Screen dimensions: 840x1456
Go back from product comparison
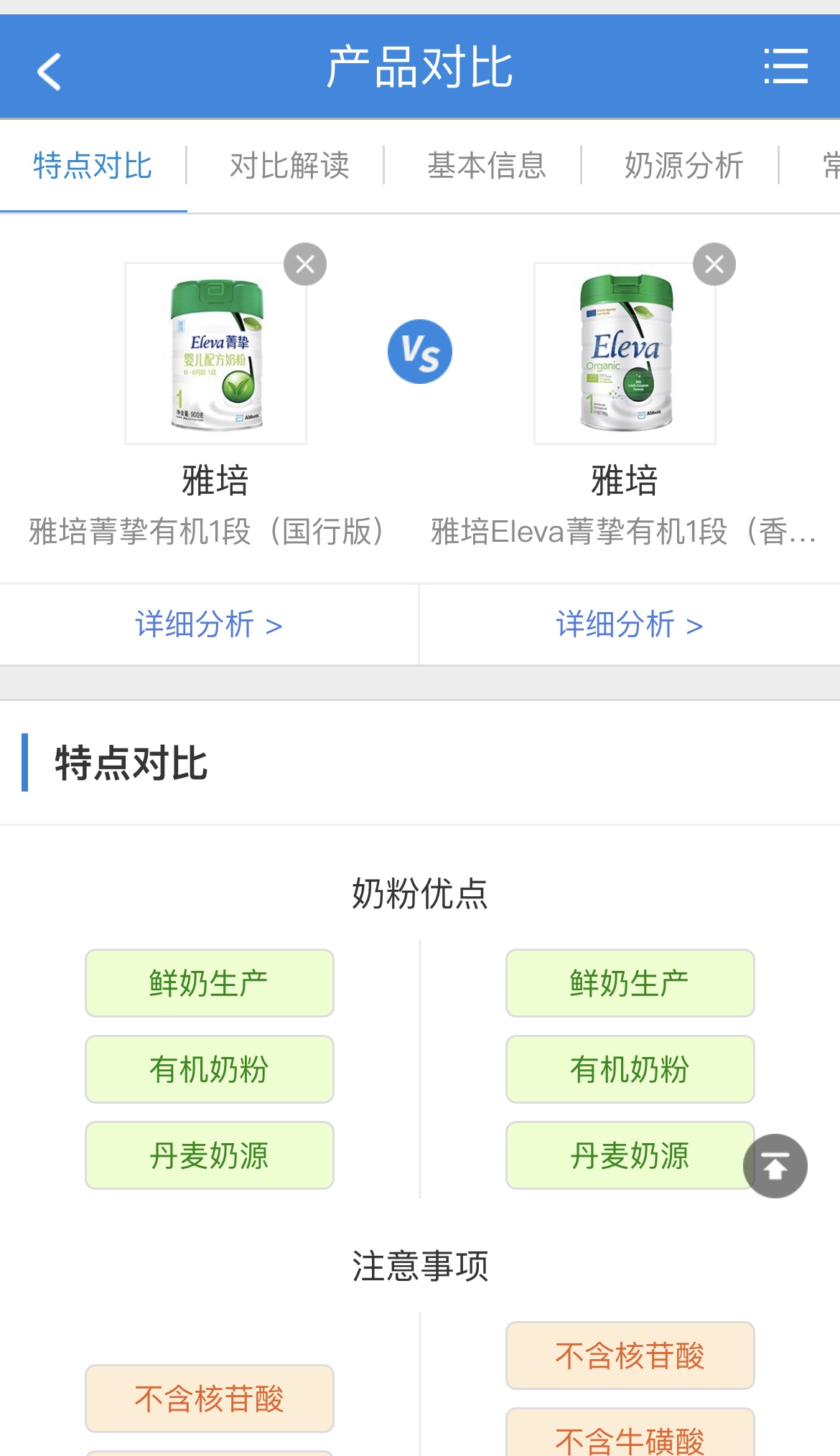coord(49,71)
